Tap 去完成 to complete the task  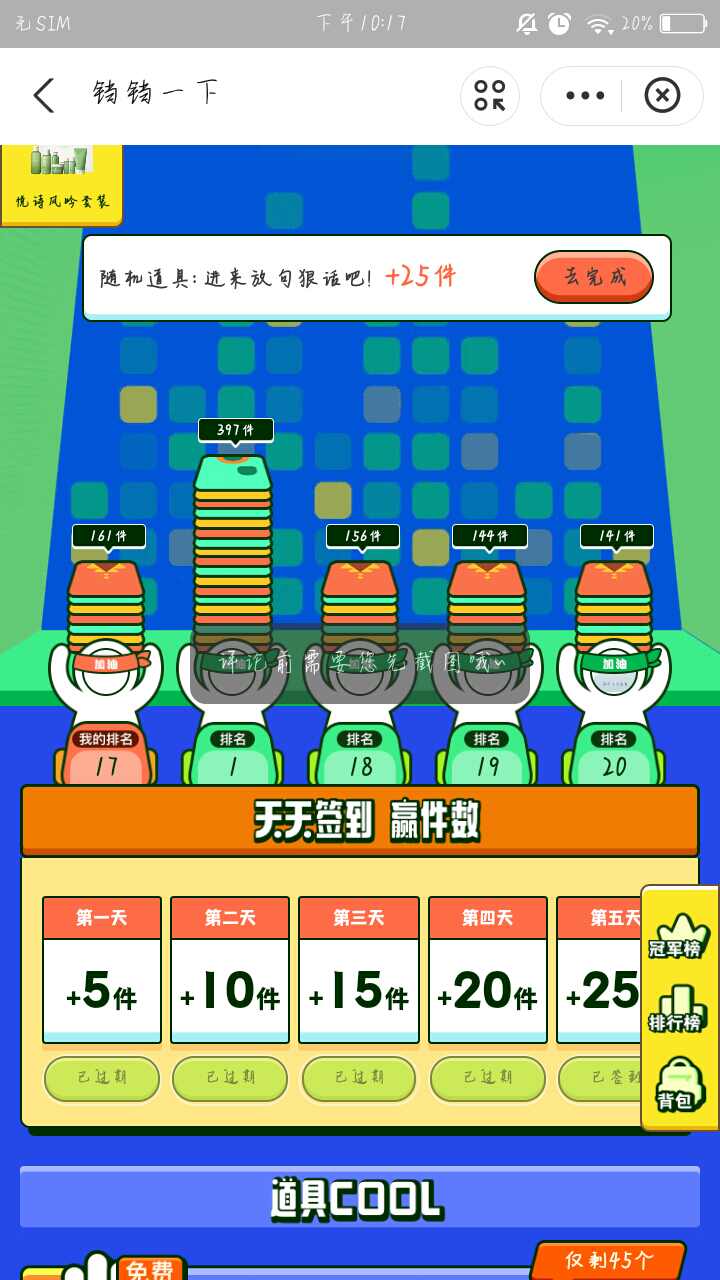coord(594,277)
